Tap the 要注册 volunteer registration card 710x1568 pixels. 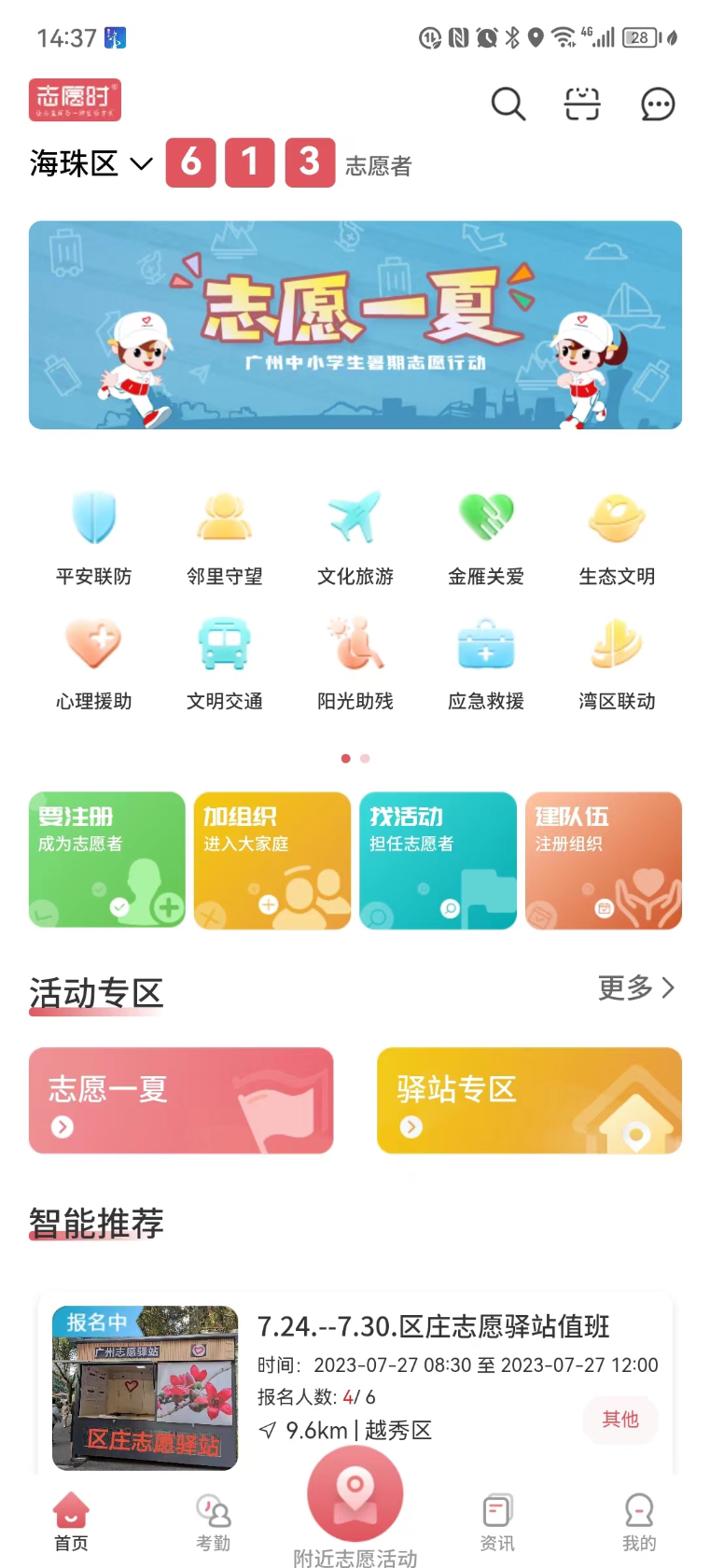tap(107, 860)
